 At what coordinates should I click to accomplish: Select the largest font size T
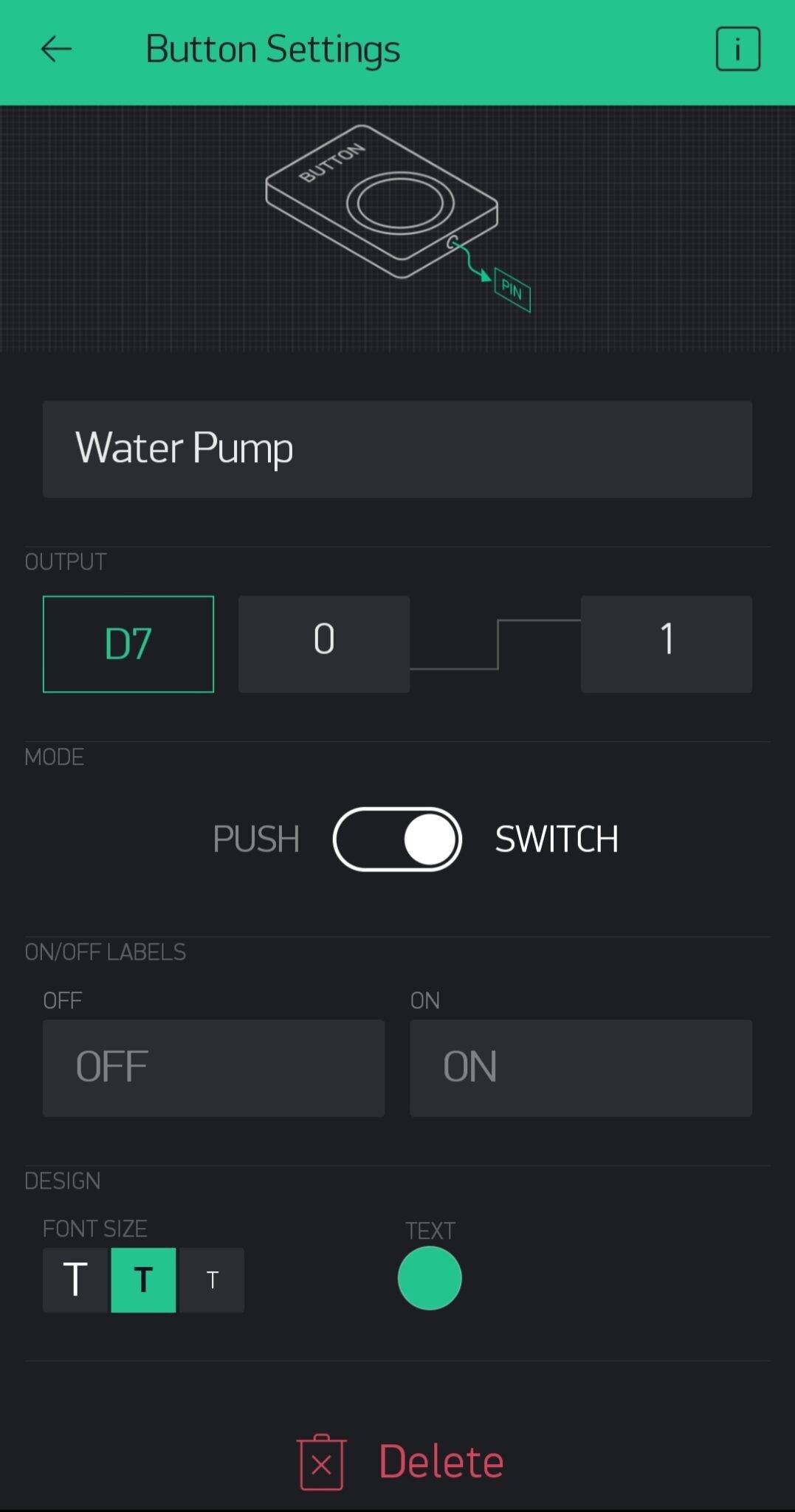[x=75, y=1279]
